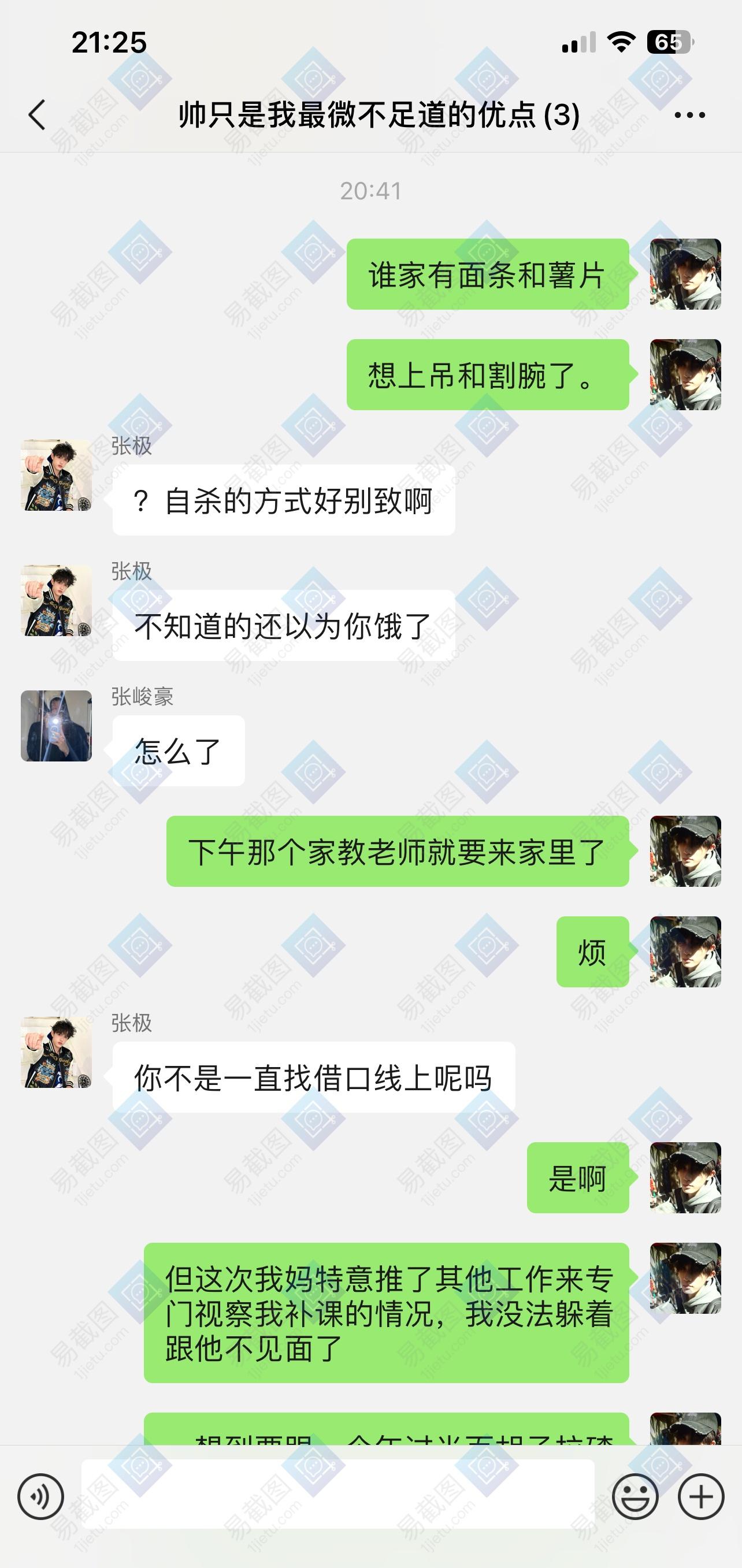This screenshot has width=742, height=1568.
Task: Go back to the chat list
Action: pos(37,114)
